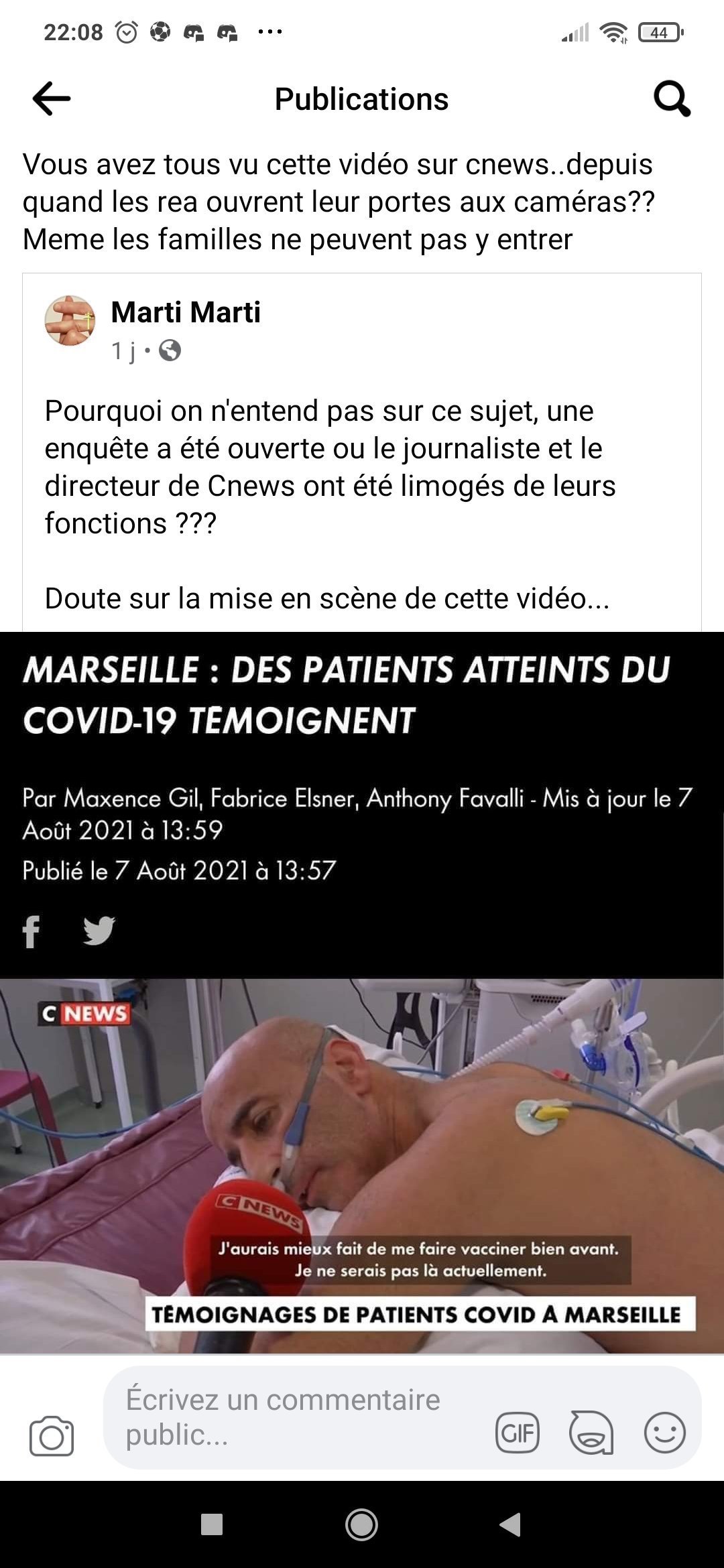Tap the comment field to write
The image size is (724, 1568).
[295, 1417]
